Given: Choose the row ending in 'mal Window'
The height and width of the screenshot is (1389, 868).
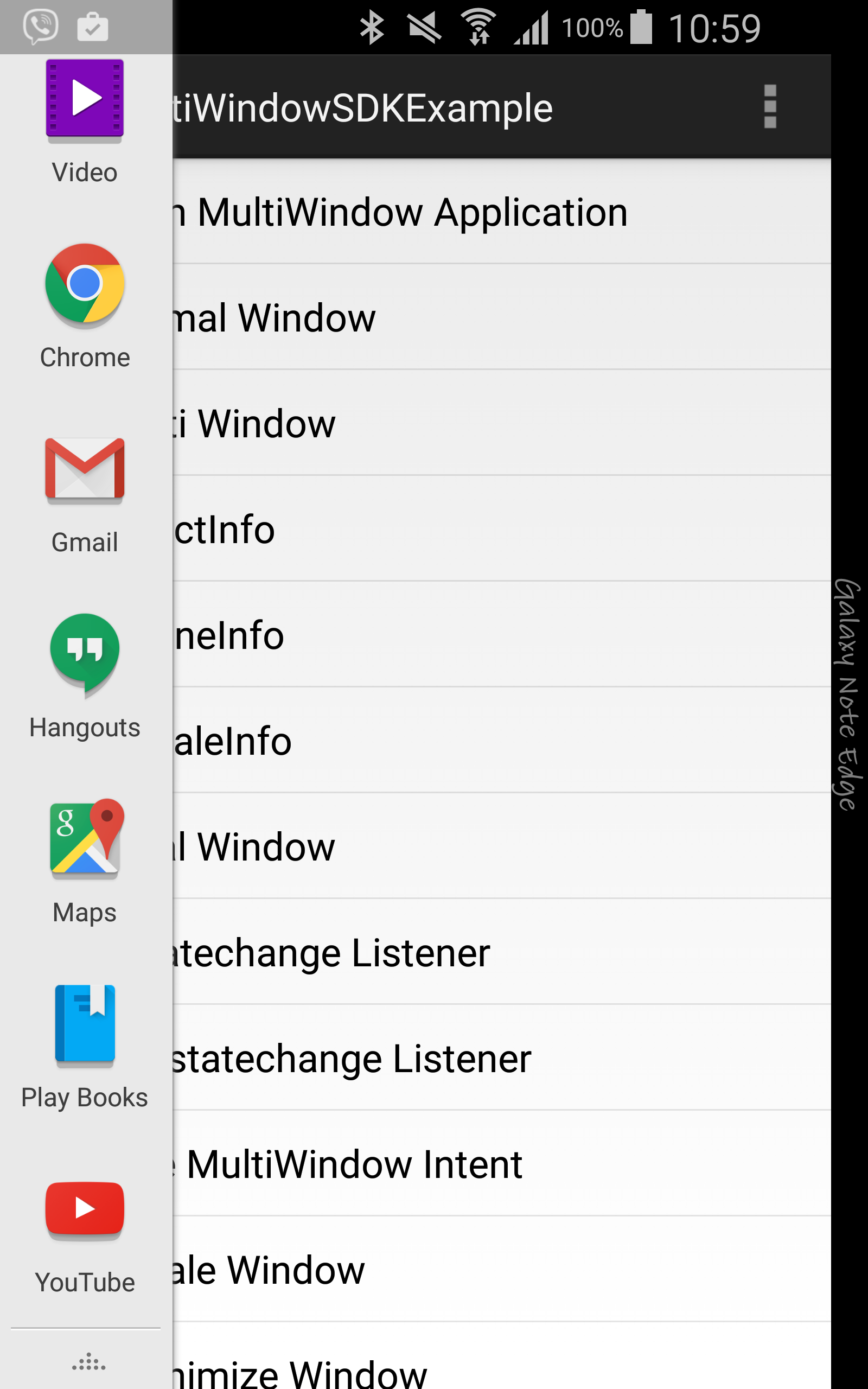Looking at the screenshot, I should pos(502,317).
